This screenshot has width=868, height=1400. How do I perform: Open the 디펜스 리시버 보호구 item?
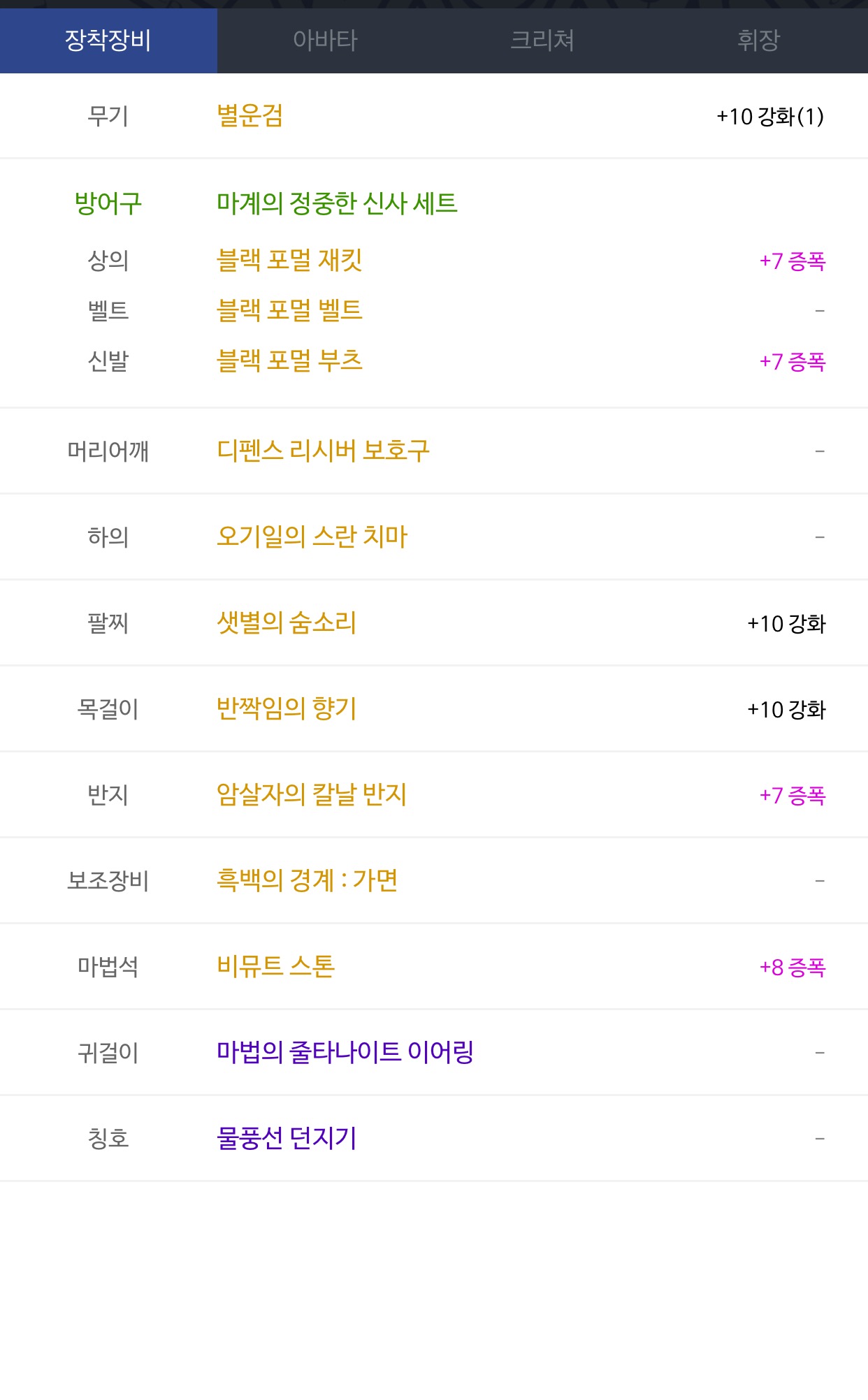click(323, 451)
